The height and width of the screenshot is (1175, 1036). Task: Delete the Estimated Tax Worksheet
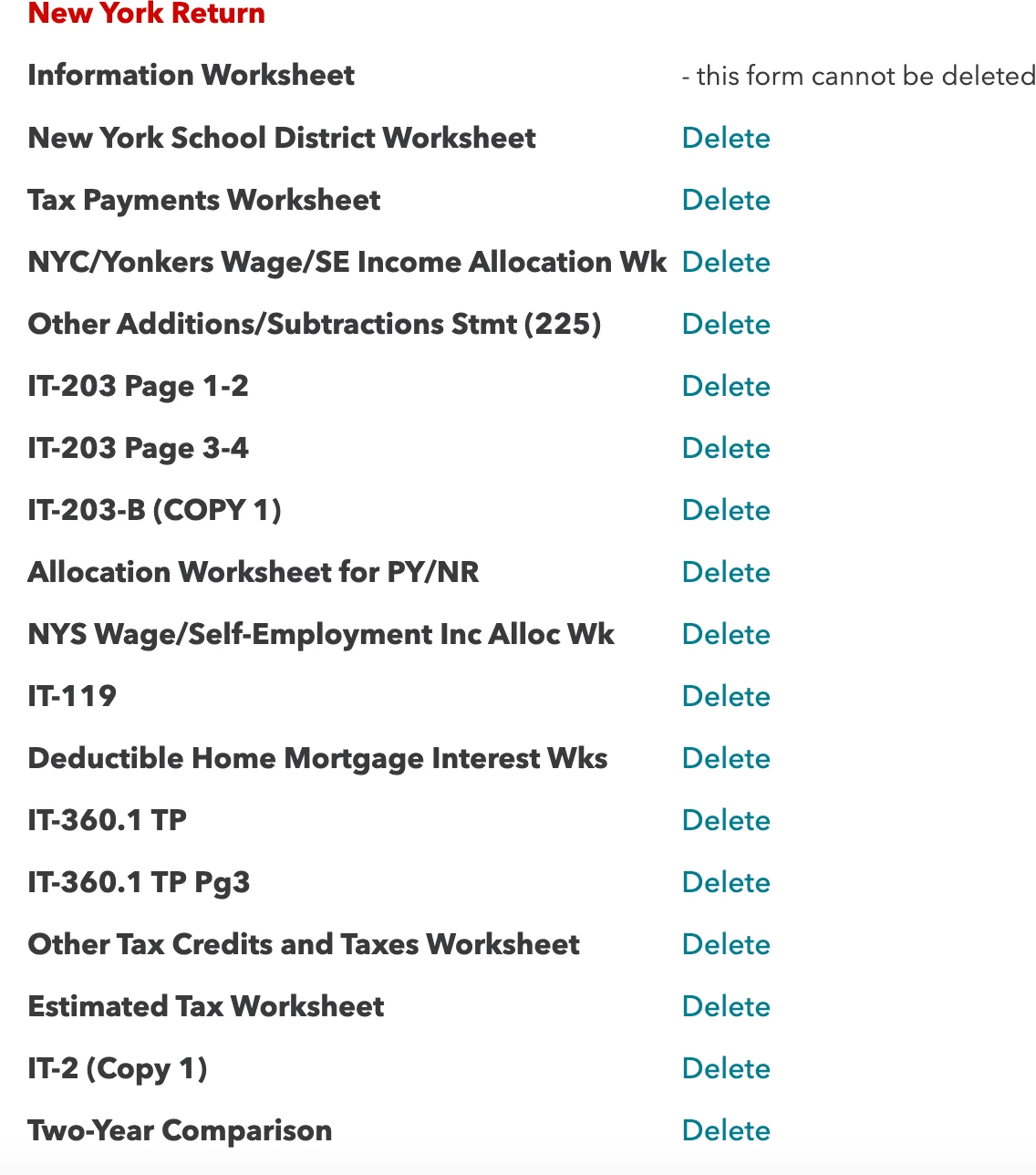coord(726,1006)
